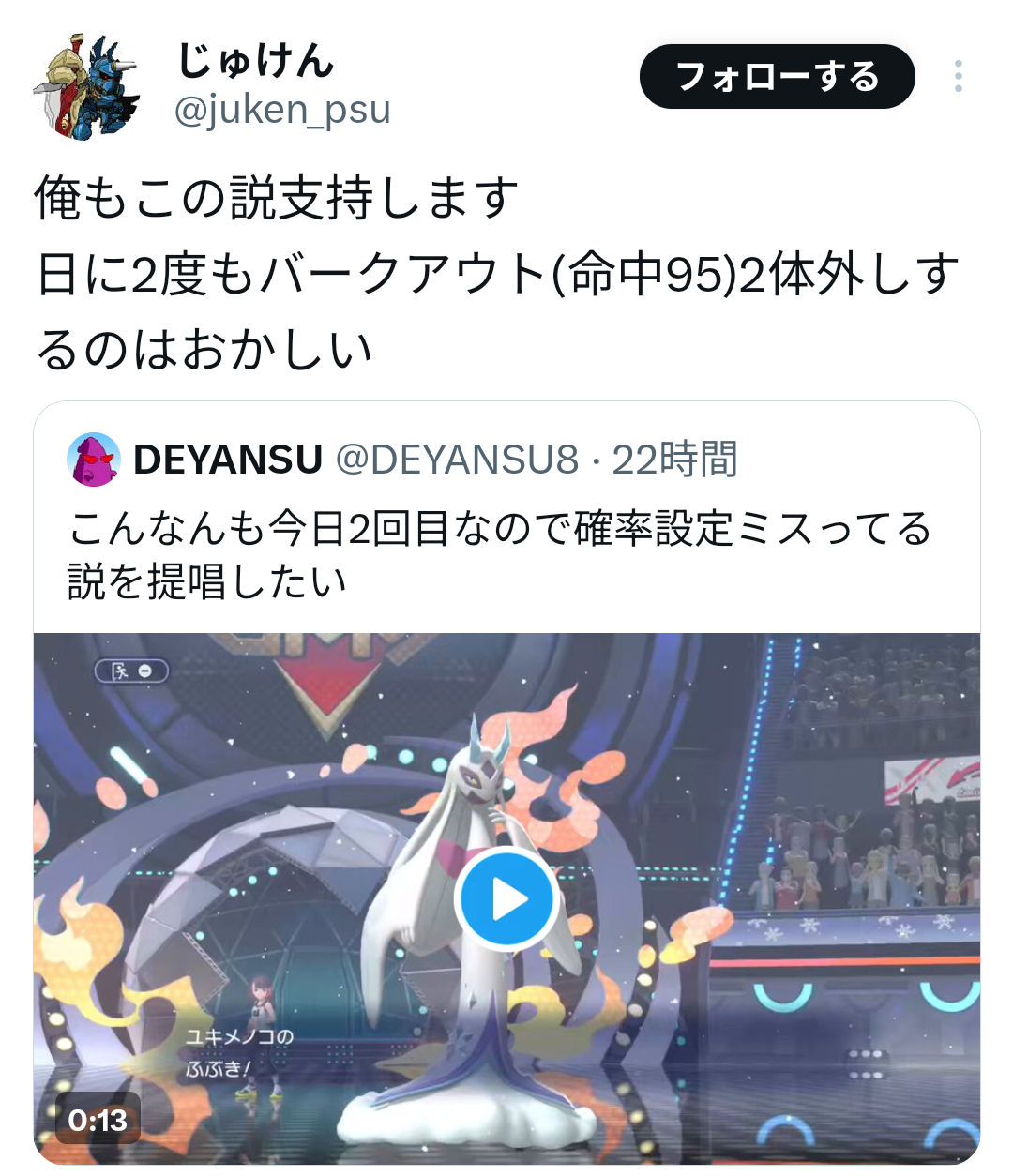1013x1176 pixels.
Task: Play the 0:13 quoted video
Action: click(506, 898)
